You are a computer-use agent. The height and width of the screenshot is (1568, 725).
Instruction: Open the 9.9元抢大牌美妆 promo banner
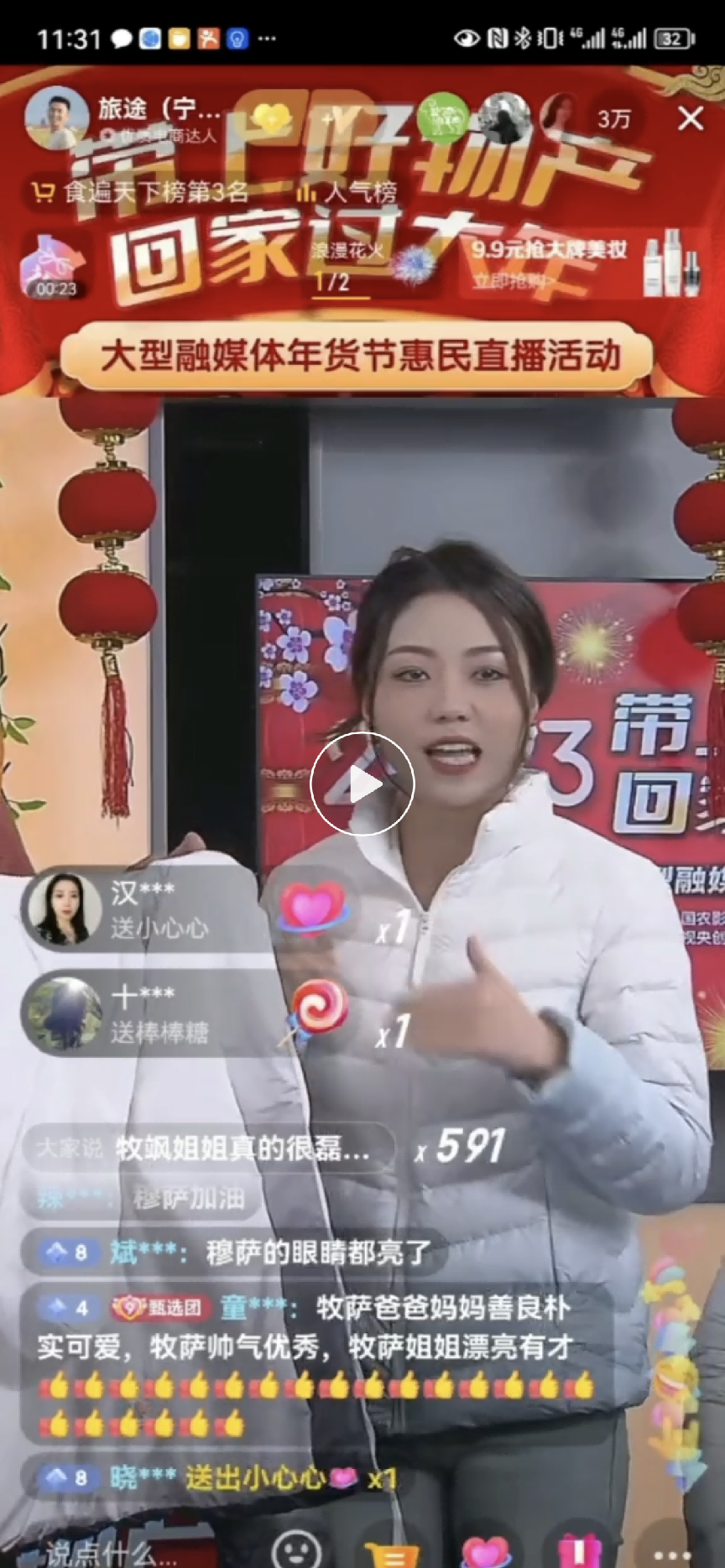coord(579,264)
